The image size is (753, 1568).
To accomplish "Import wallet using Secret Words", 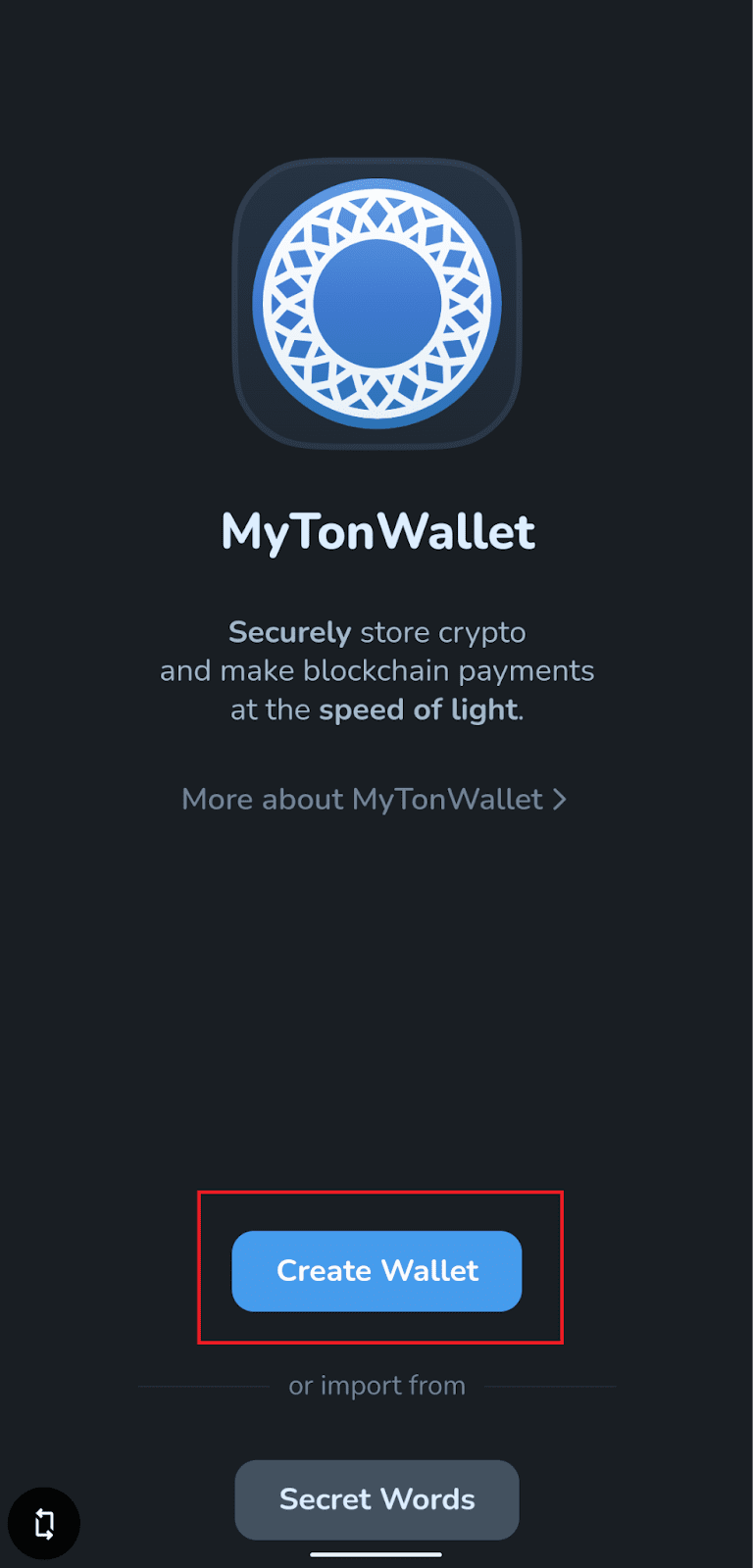I will (x=376, y=1498).
